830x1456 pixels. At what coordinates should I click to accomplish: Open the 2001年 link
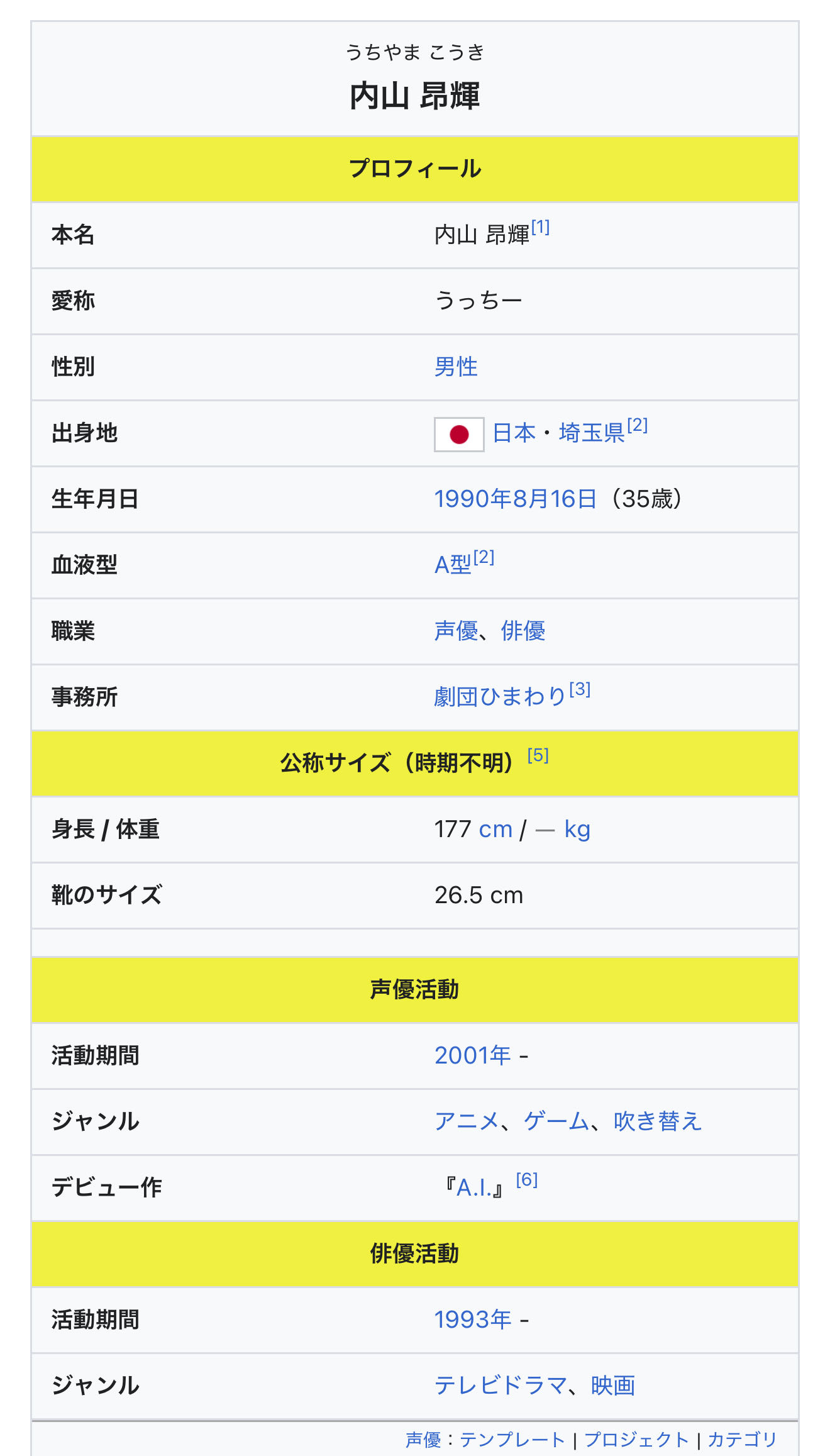point(473,1055)
